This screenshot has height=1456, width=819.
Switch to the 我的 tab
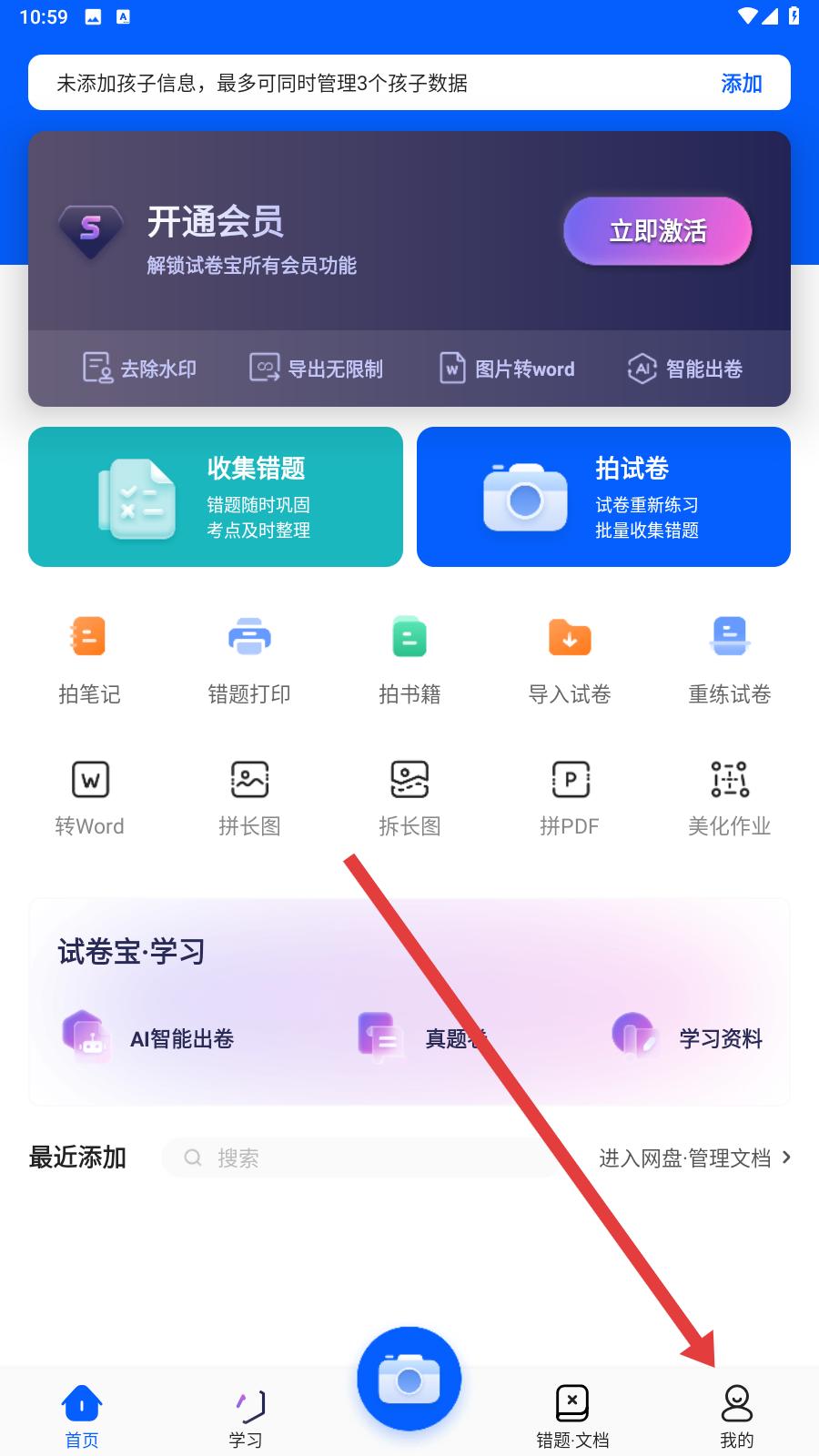[x=736, y=1415]
